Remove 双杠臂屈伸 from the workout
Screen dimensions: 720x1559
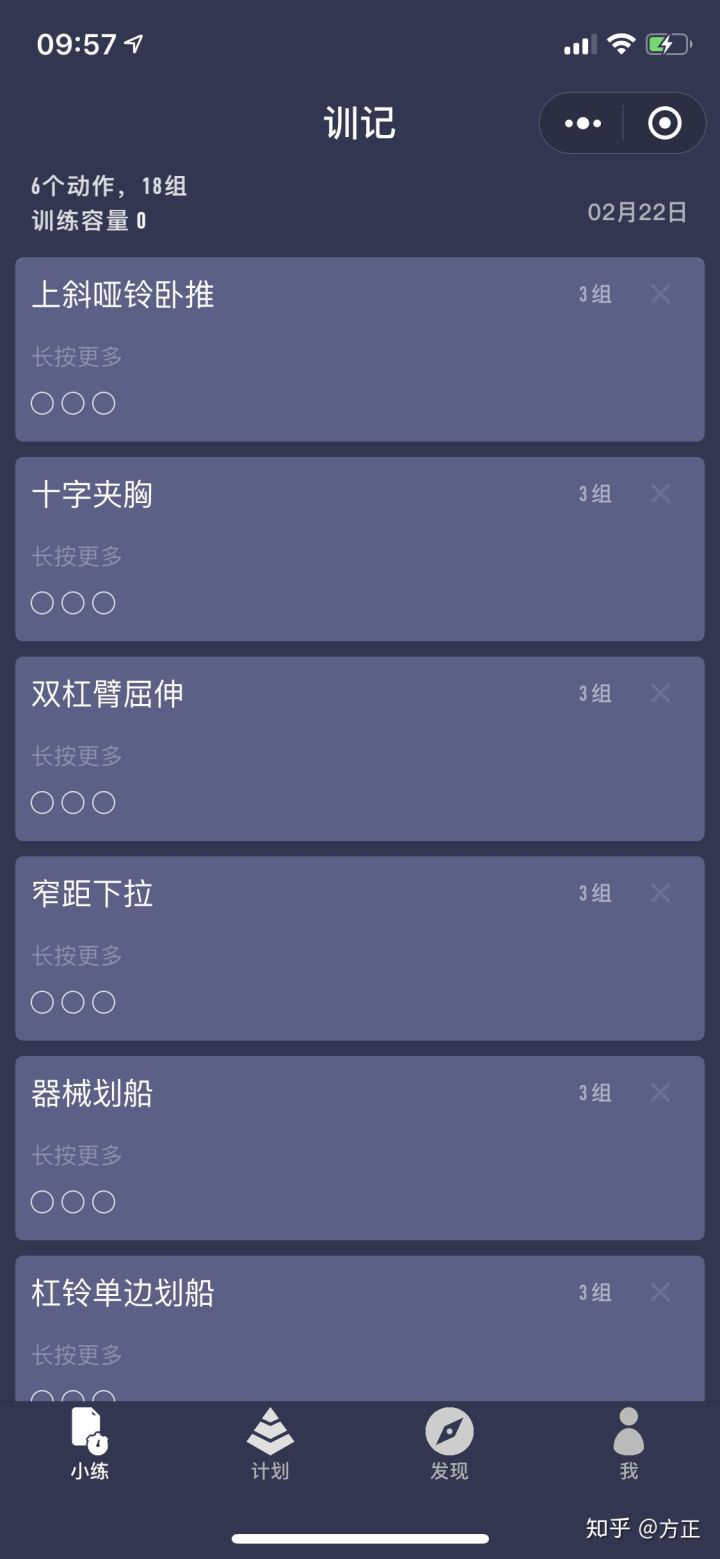click(x=660, y=693)
